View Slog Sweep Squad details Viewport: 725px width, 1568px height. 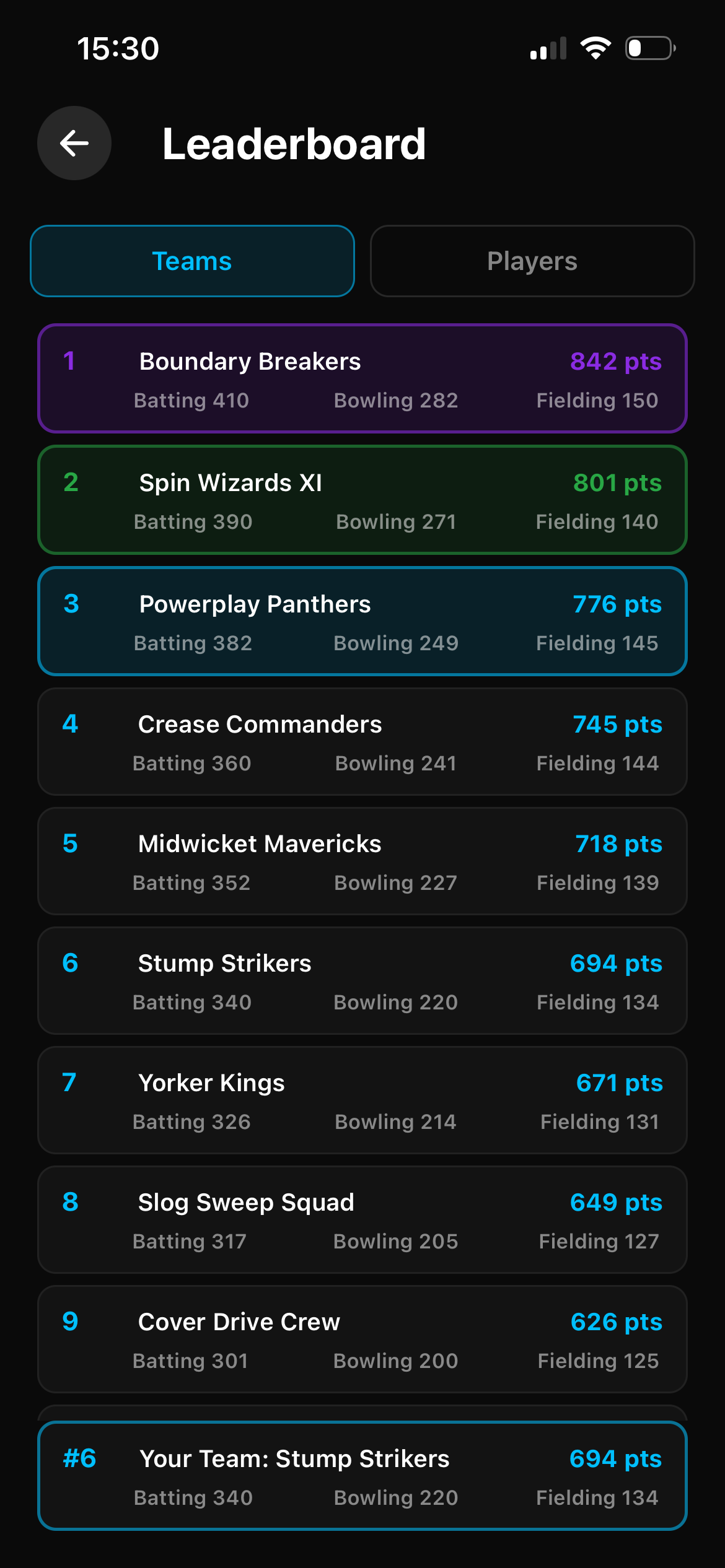[x=362, y=1219]
